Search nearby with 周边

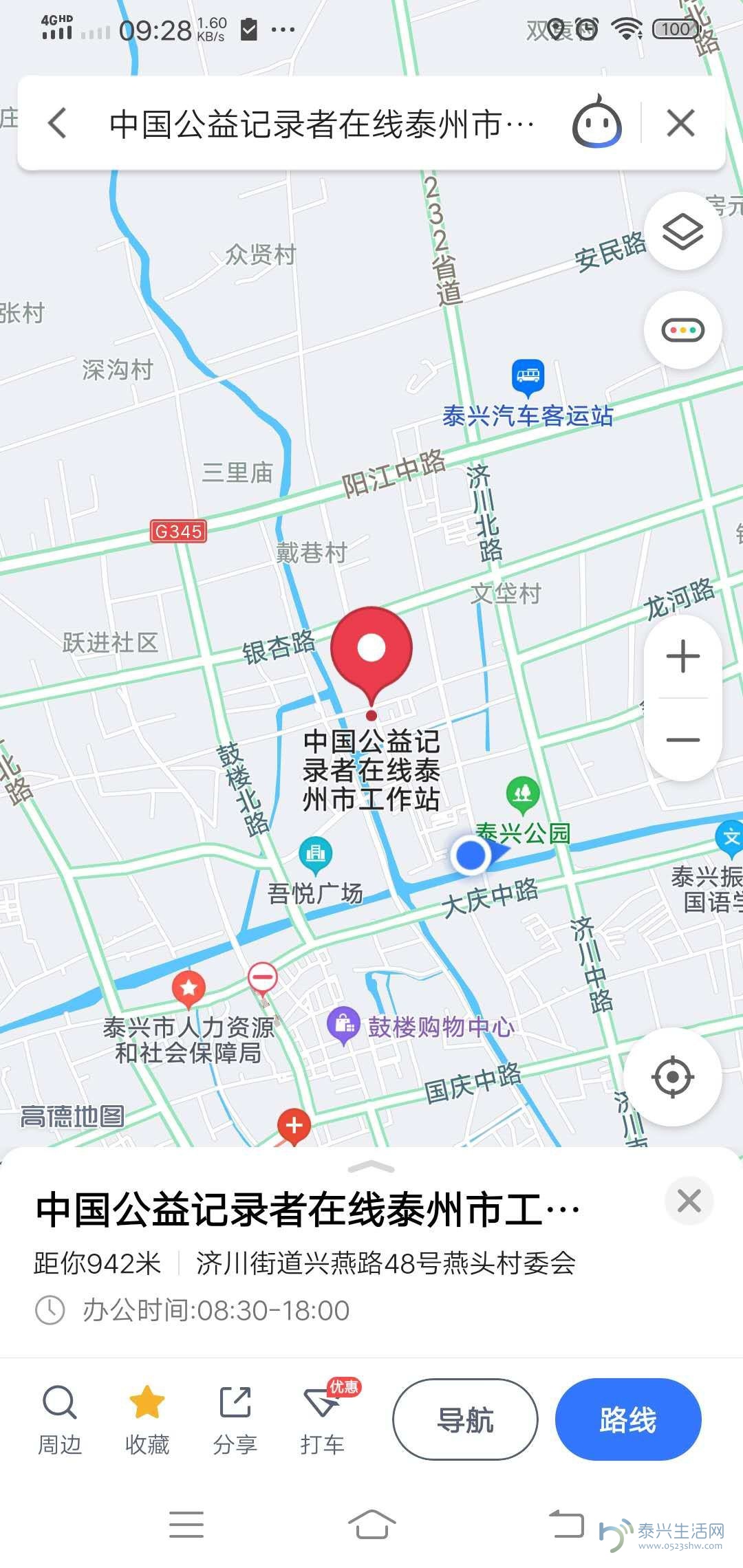(60, 1419)
